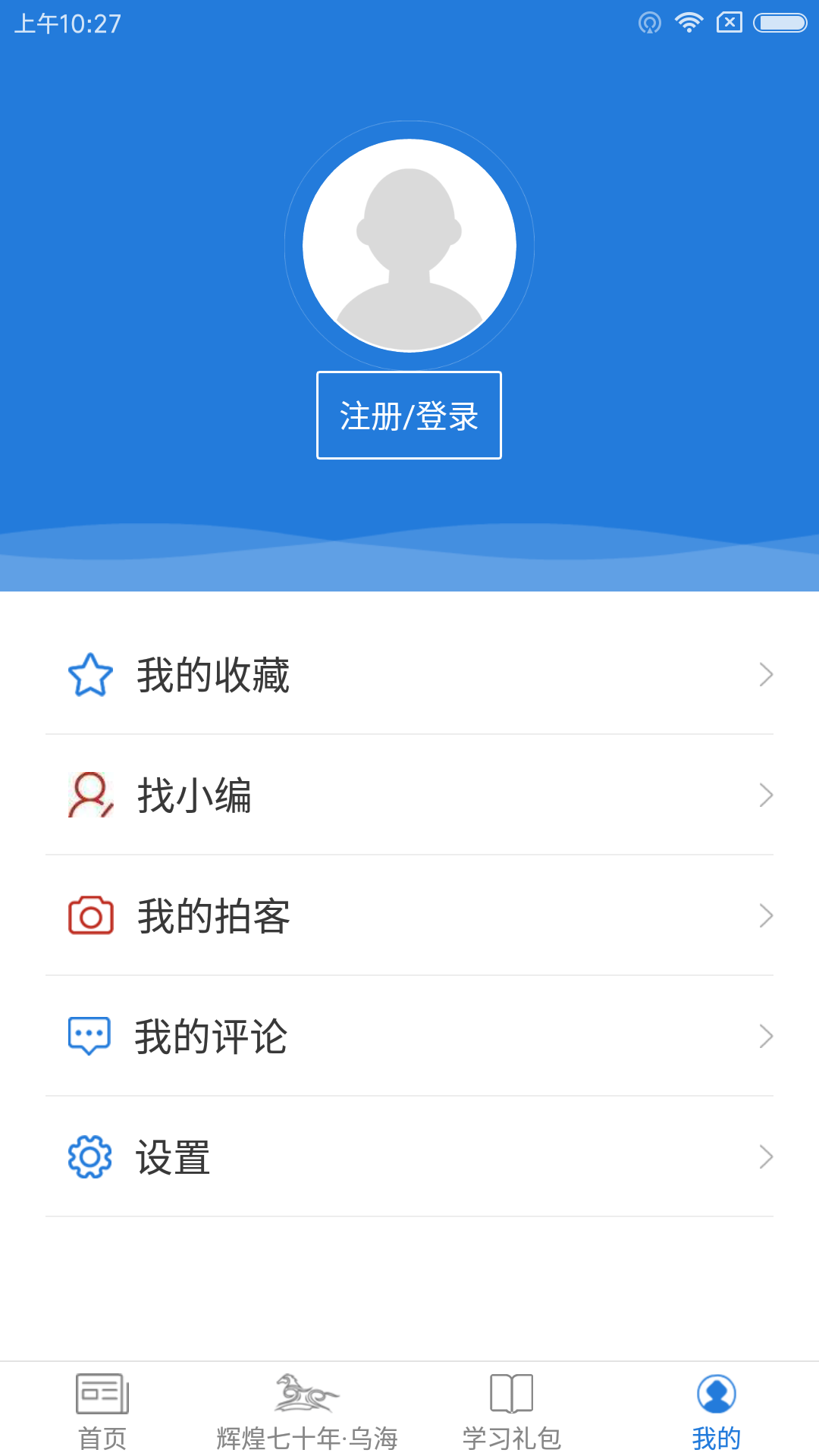Tap the 注册/登录 button
Screen dimensions: 819x1456
pos(409,415)
